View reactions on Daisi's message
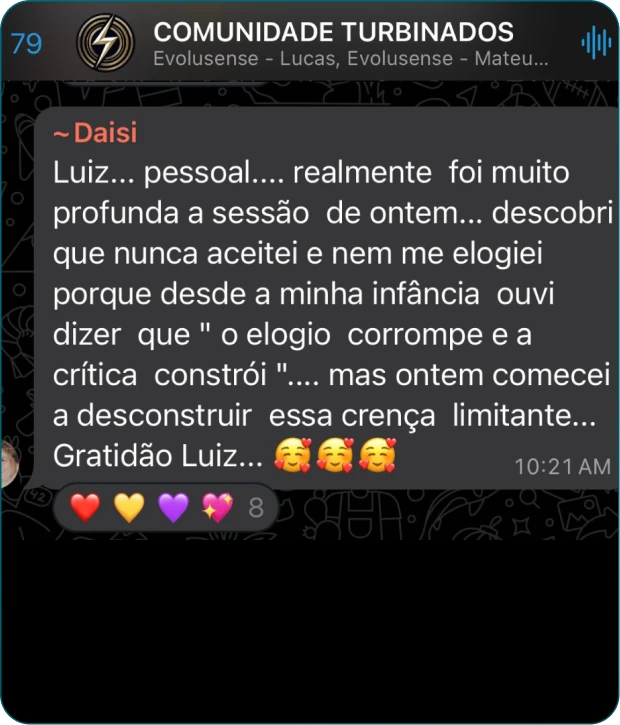The height and width of the screenshot is (725, 620). click(x=166, y=509)
